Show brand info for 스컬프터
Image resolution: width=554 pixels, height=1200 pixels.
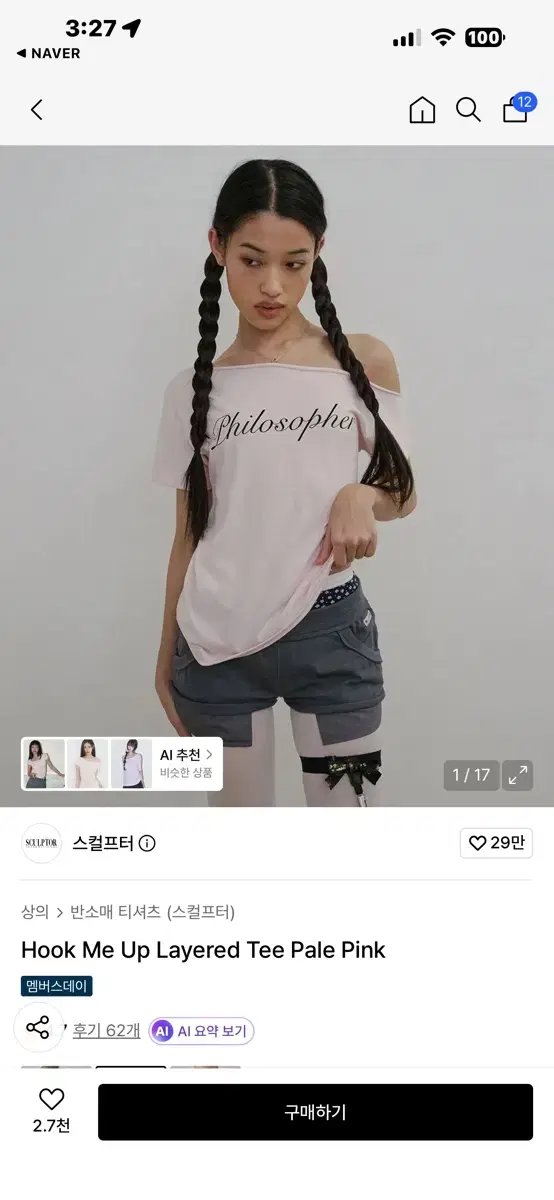click(x=147, y=843)
